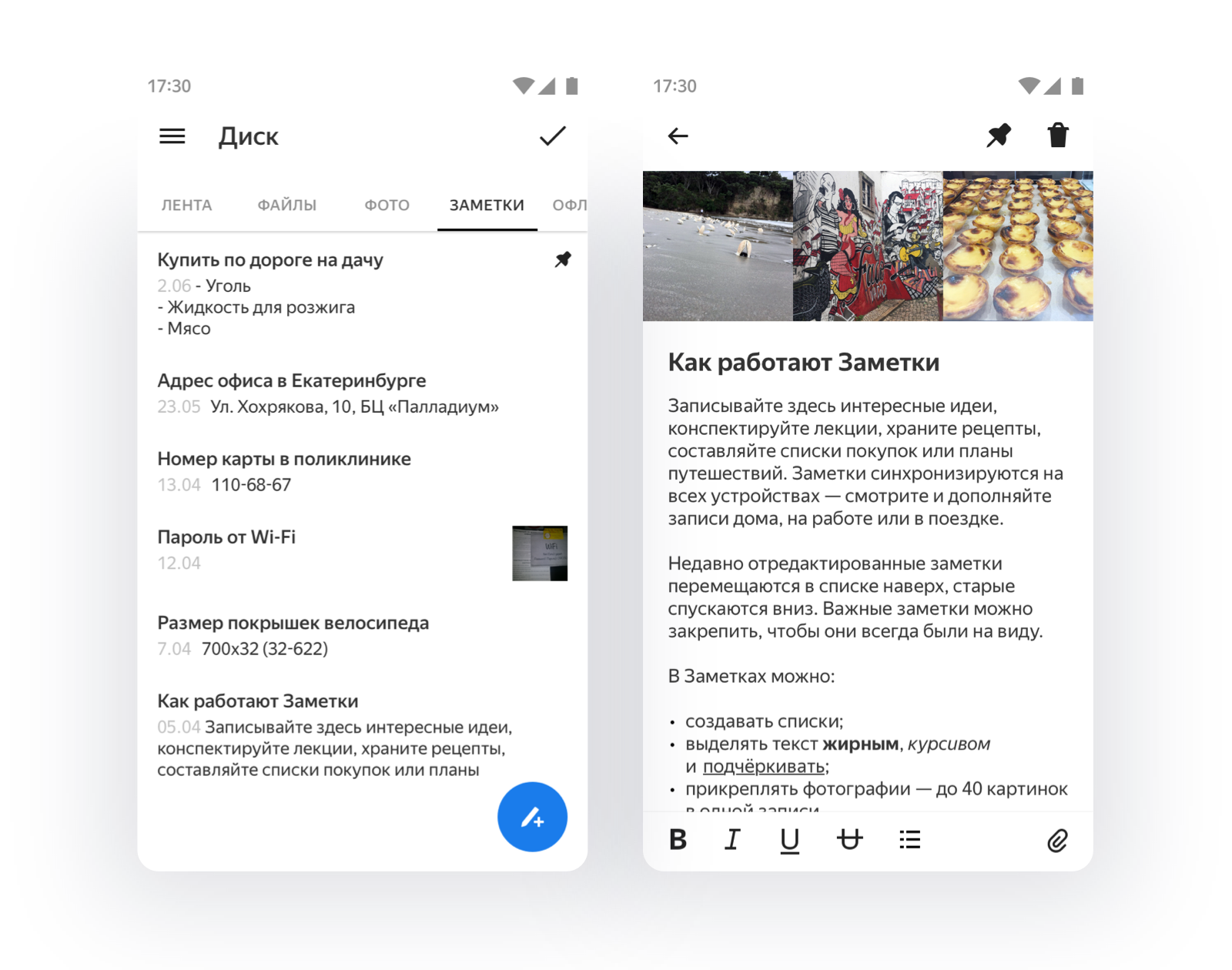Apply bold formatting
This screenshot has width=1232, height=970.
[678, 840]
